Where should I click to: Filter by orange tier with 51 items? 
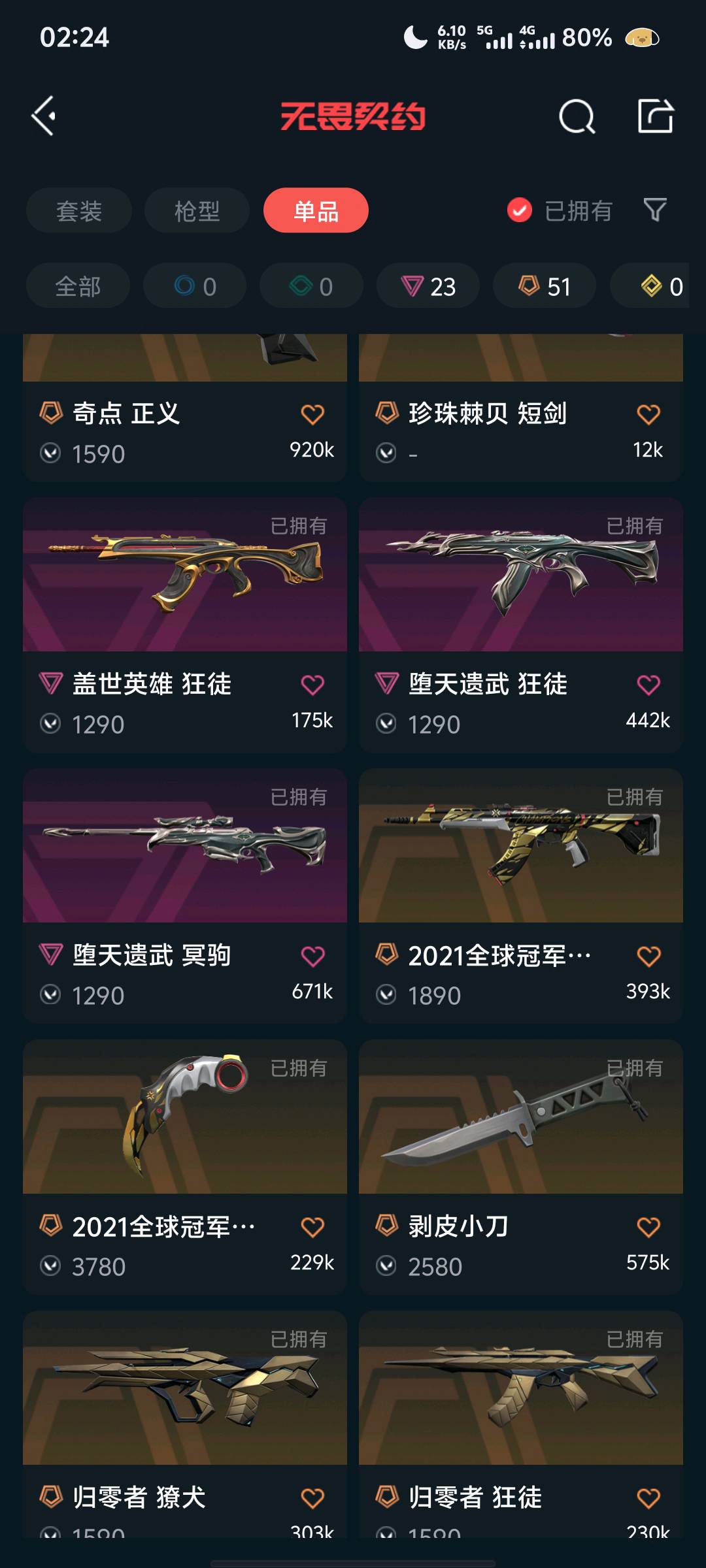pyautogui.click(x=545, y=286)
